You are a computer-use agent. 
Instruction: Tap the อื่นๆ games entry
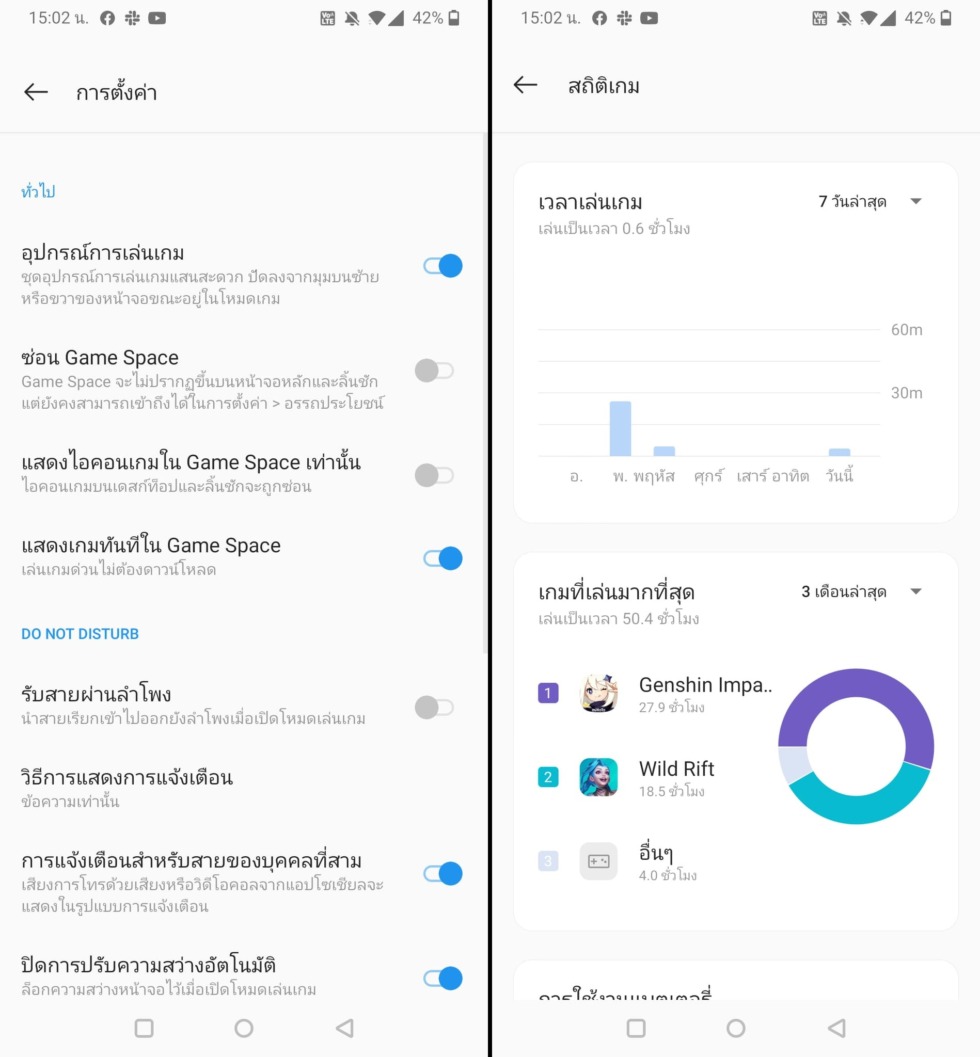(x=655, y=862)
